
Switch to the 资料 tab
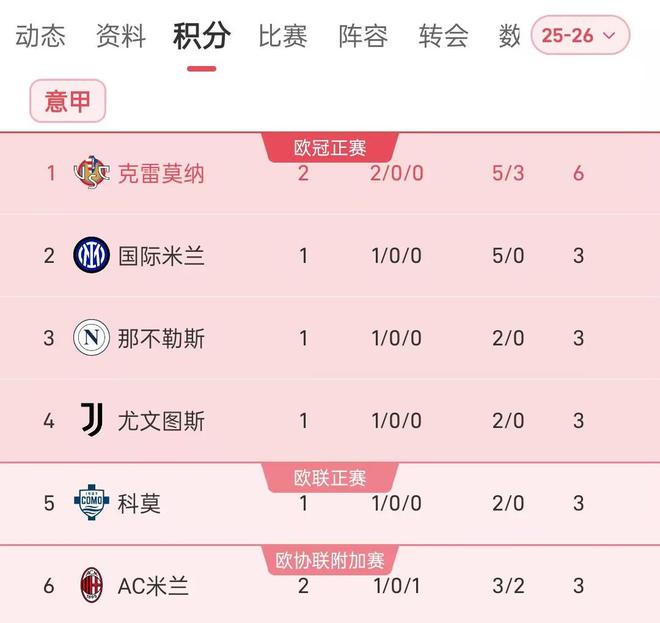[120, 37]
